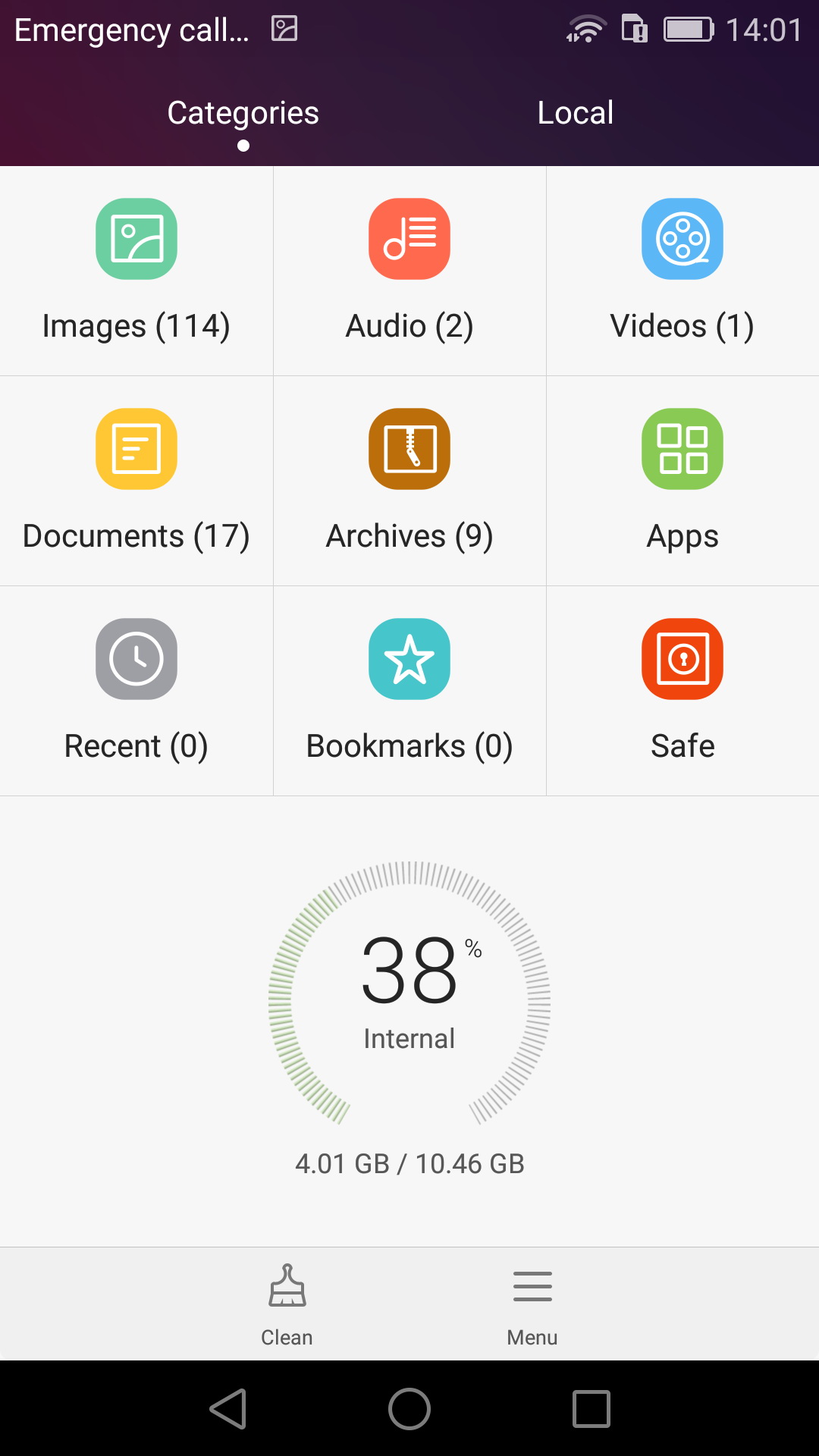Open the Menu options
Screen dimensions: 819x1456
(x=532, y=1304)
